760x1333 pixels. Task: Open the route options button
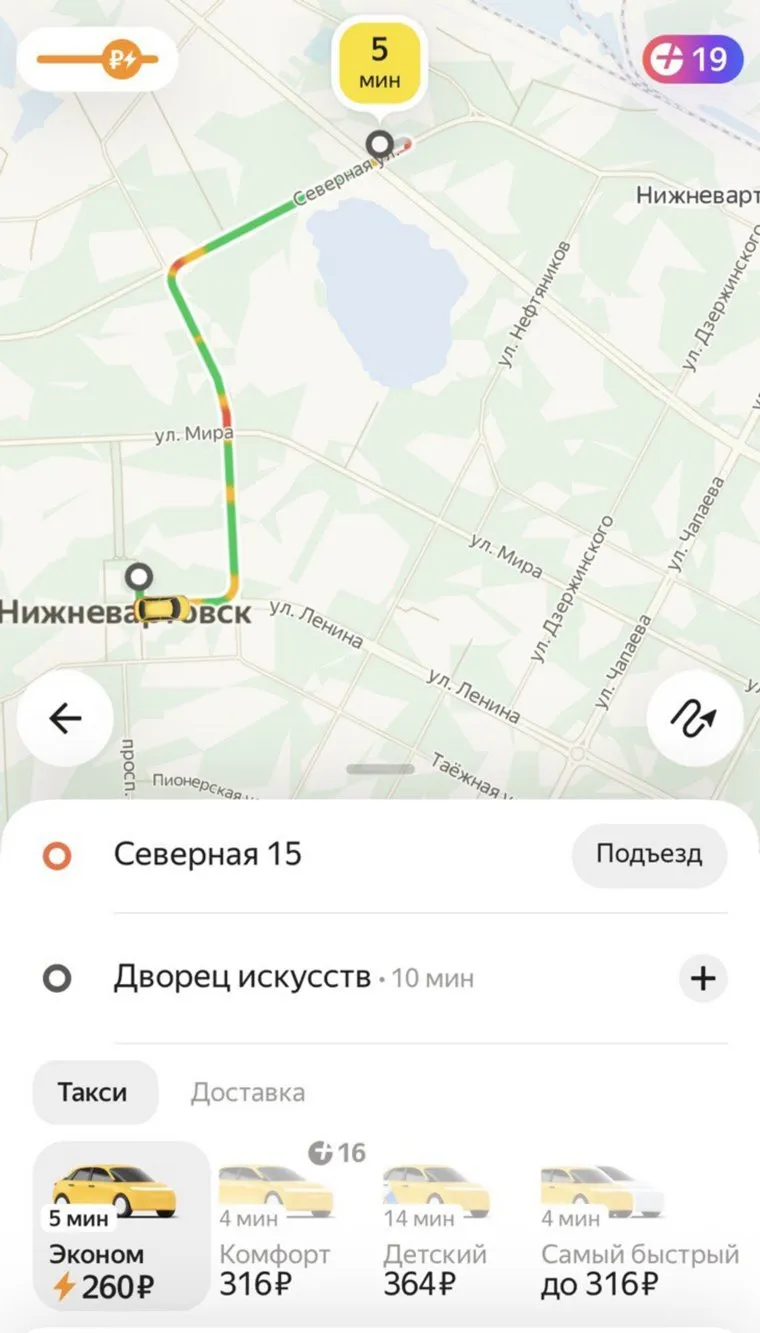[x=694, y=718]
